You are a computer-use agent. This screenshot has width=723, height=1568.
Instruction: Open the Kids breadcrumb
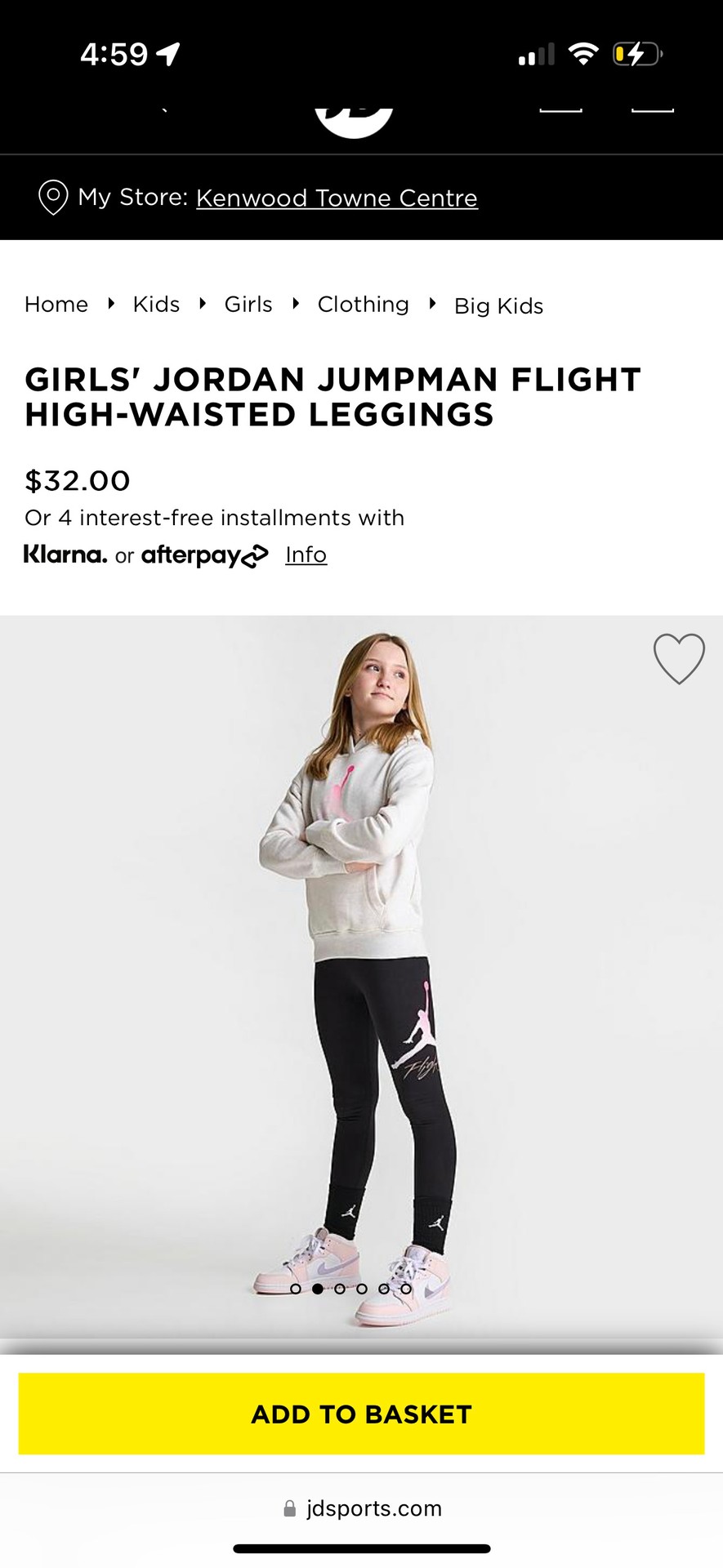click(156, 305)
